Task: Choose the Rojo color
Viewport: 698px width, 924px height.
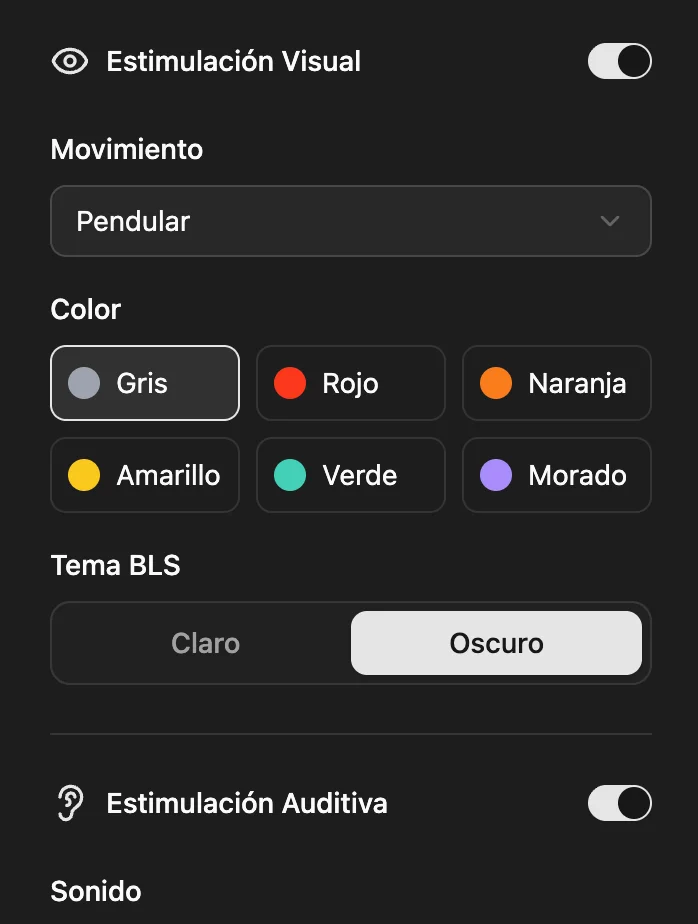Action: click(x=350, y=383)
